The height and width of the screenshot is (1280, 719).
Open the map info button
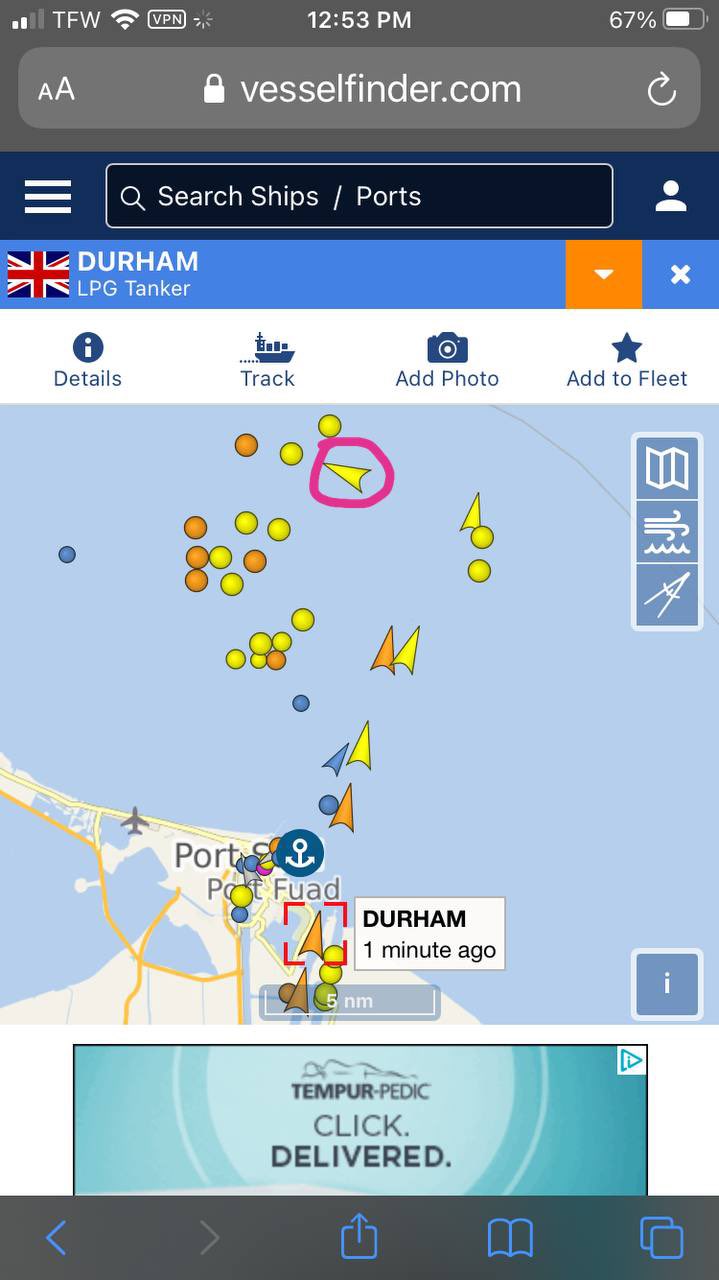(667, 983)
